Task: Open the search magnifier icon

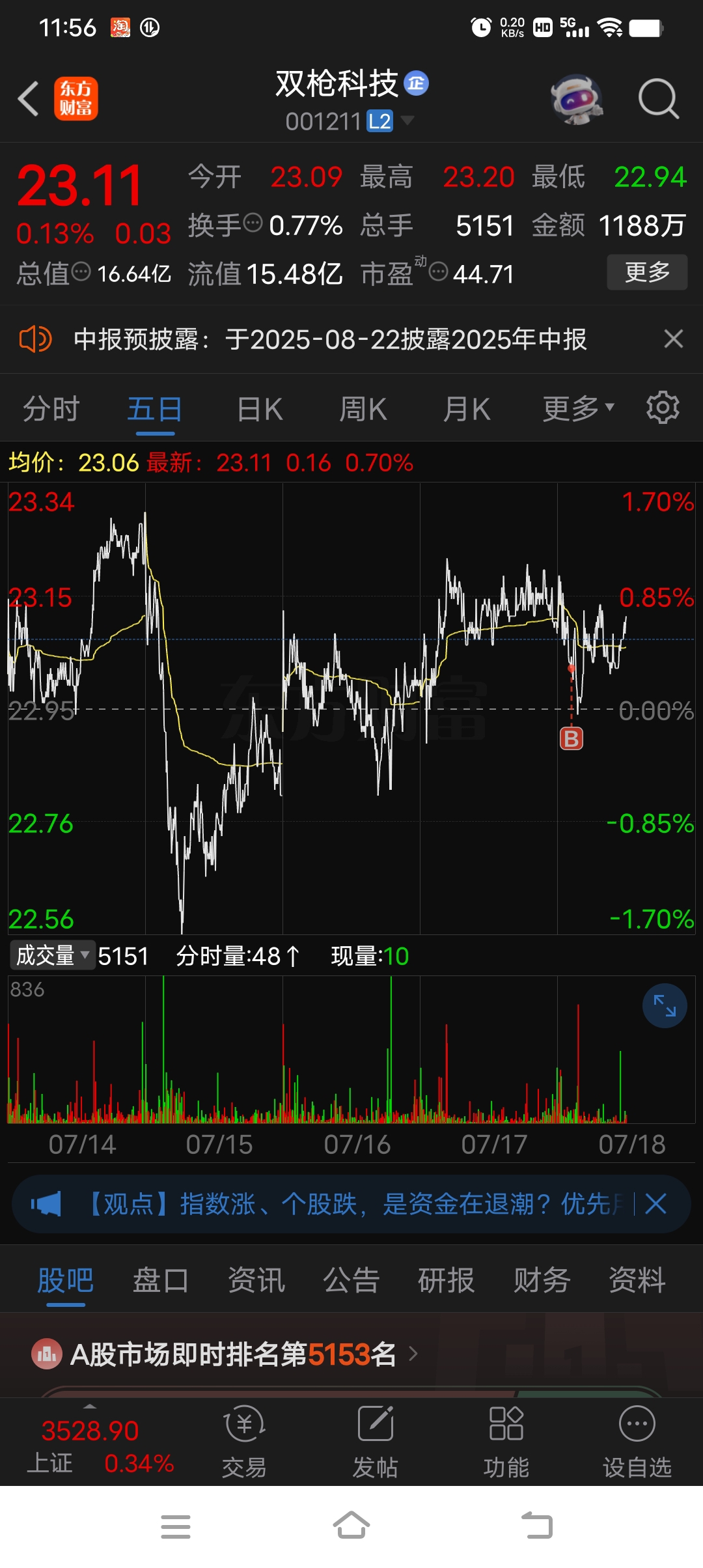Action: tap(658, 99)
